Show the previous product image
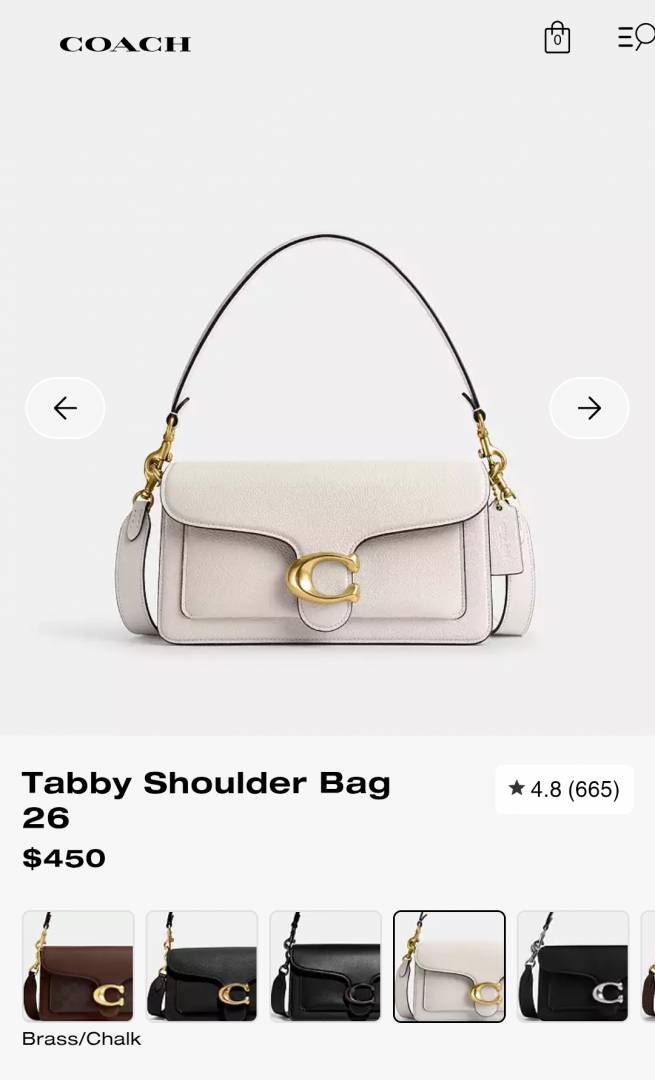Viewport: 655px width, 1080px height. 65,408
